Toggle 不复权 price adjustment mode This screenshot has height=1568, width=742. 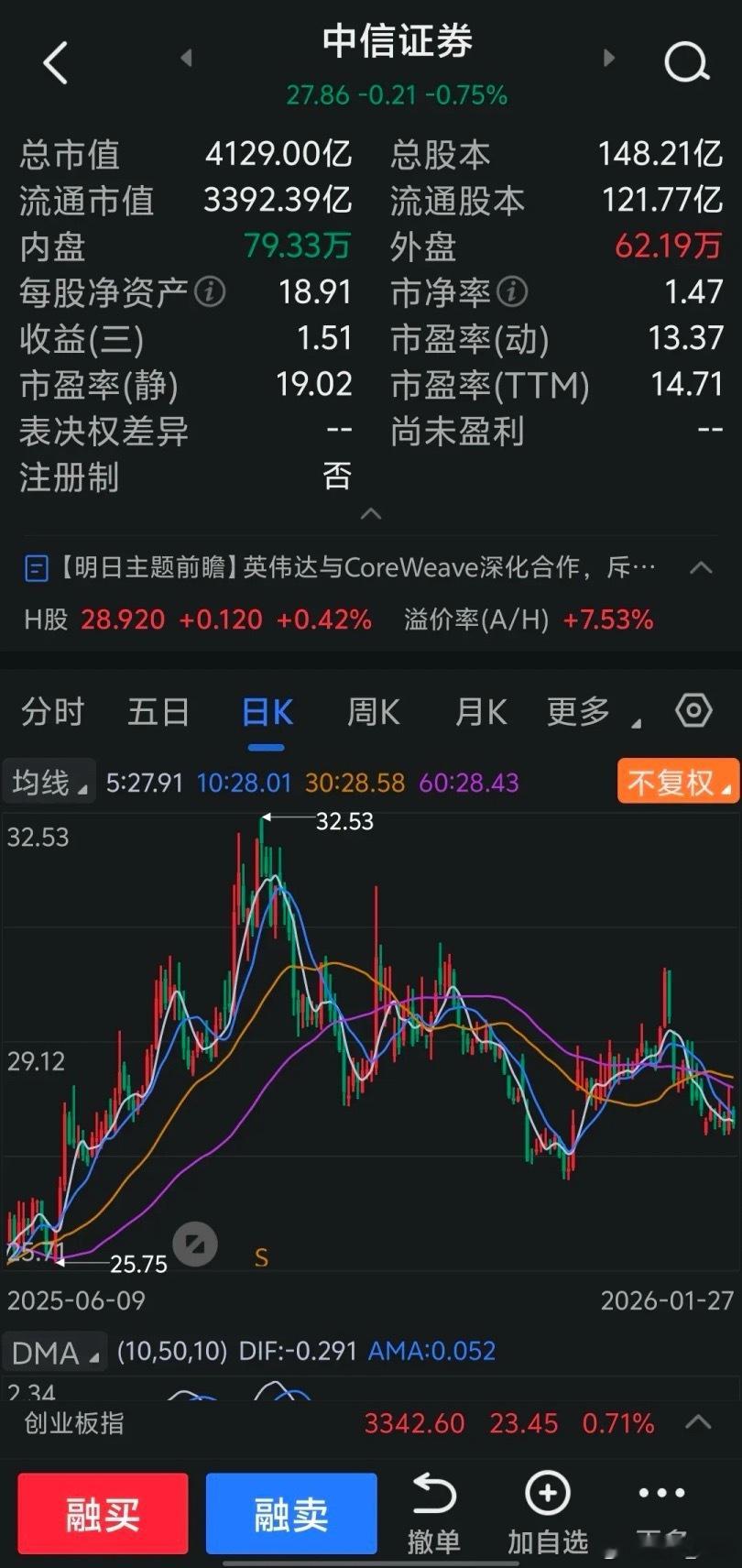click(678, 782)
